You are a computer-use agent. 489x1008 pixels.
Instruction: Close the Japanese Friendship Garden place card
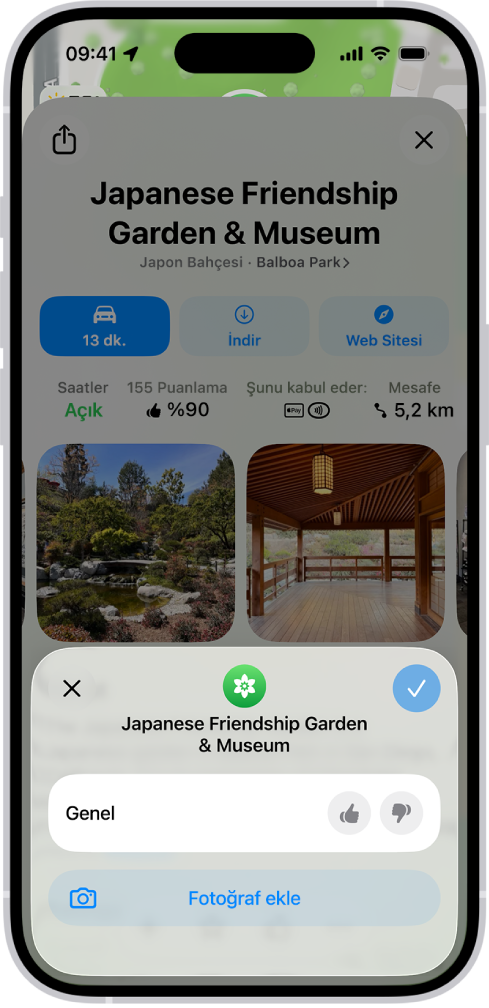(423, 140)
